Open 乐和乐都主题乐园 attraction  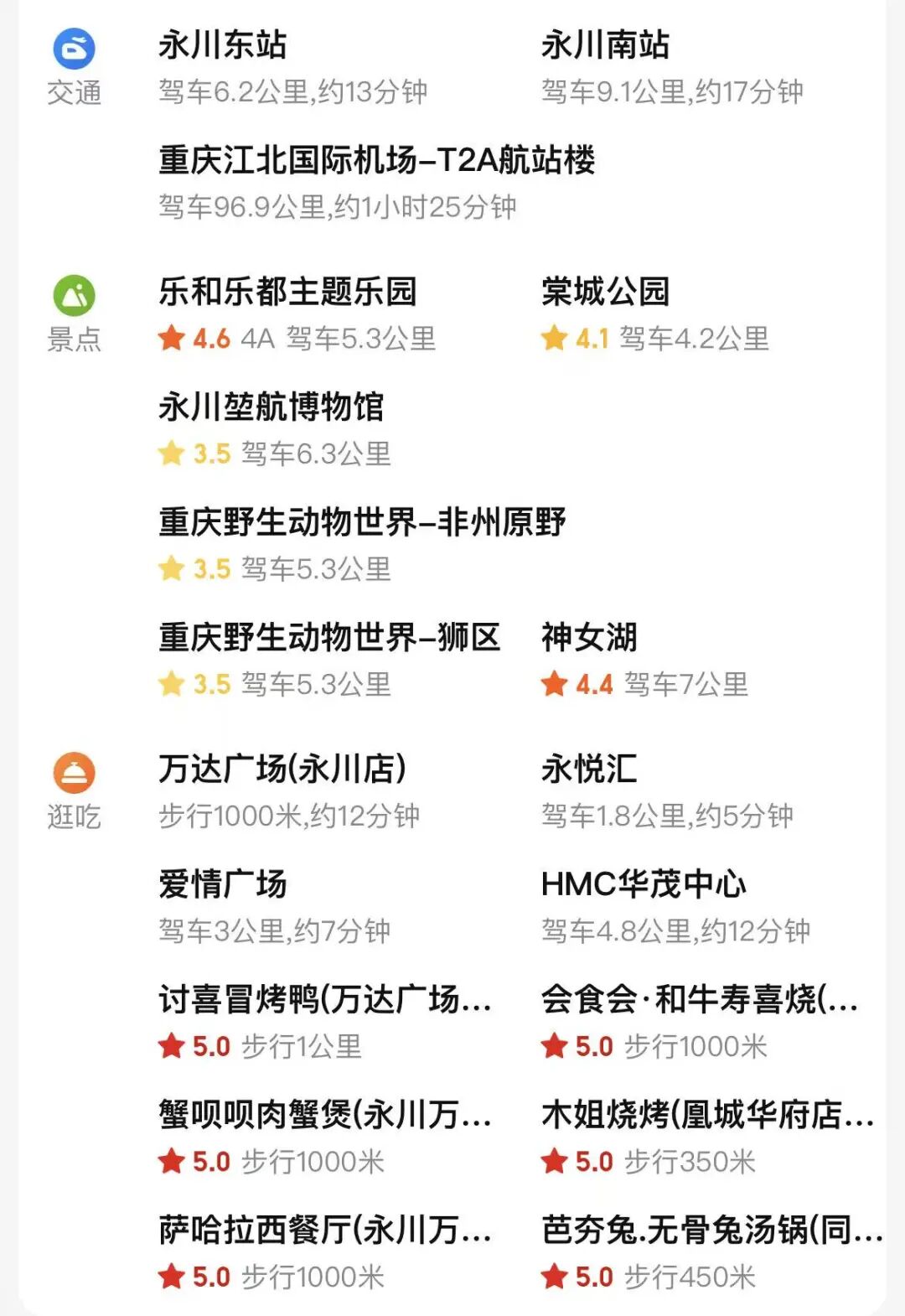click(x=287, y=292)
